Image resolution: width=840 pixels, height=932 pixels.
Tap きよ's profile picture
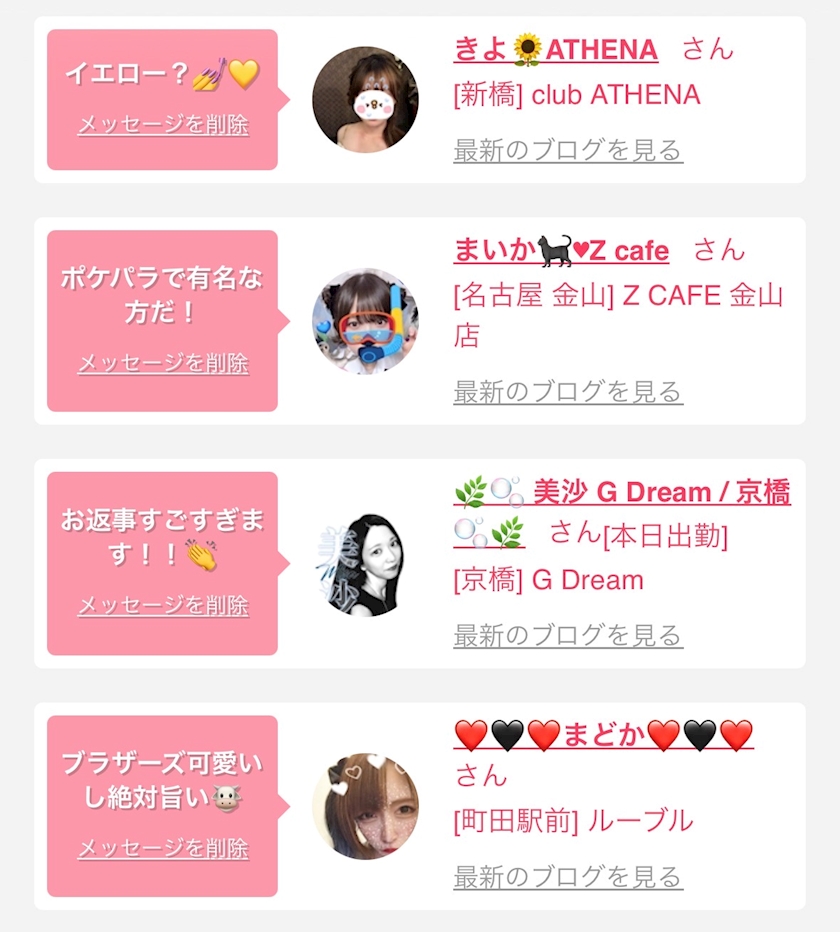pyautogui.click(x=365, y=100)
